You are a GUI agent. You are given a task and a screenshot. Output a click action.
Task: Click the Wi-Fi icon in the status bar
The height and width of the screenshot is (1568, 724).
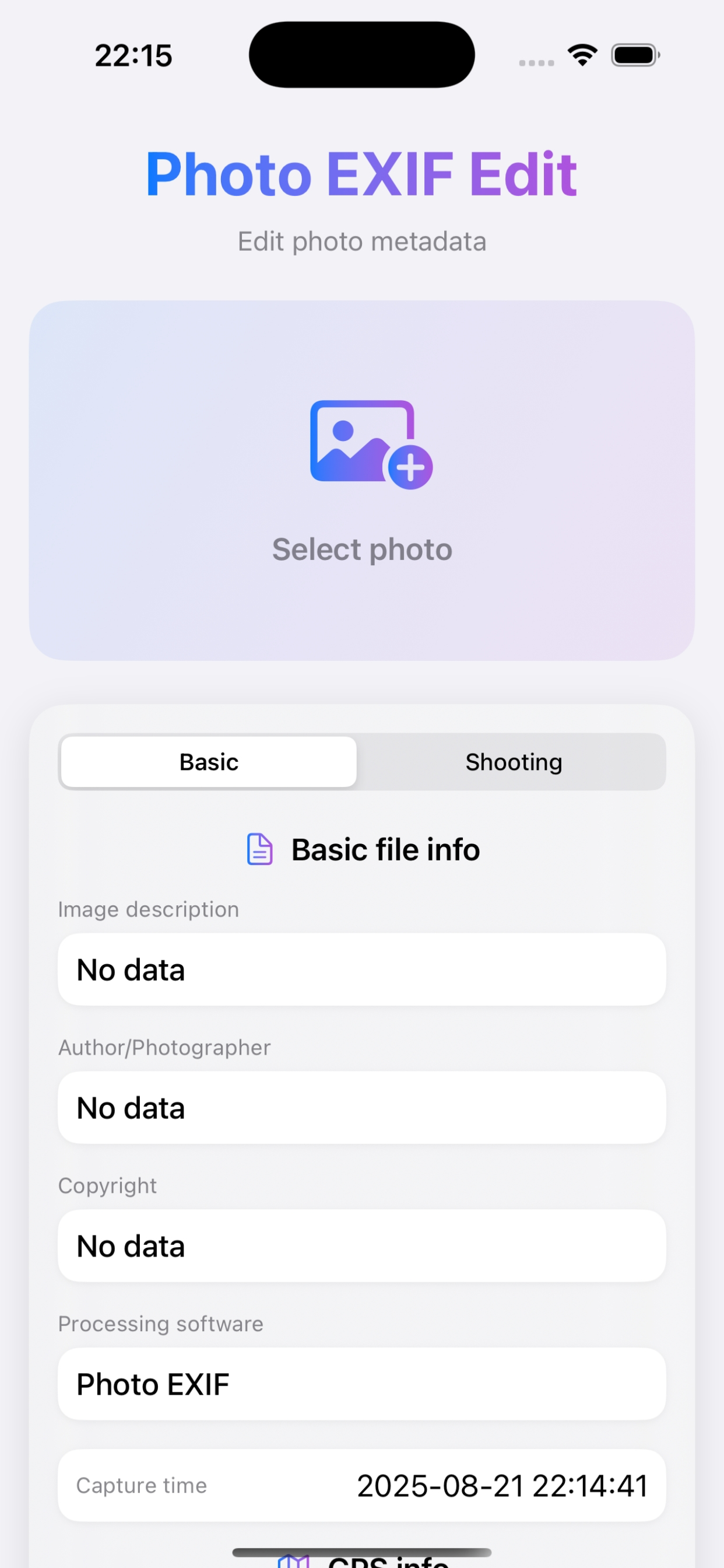click(x=582, y=54)
